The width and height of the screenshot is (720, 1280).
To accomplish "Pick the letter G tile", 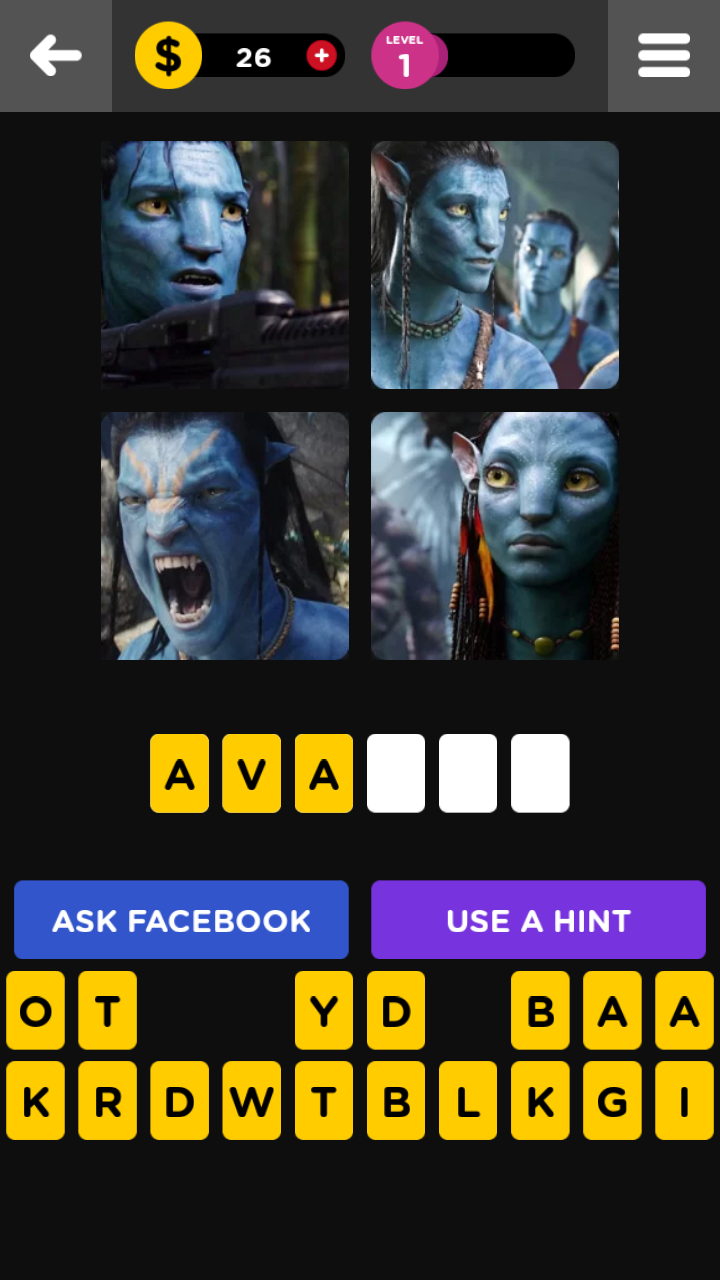I will tap(611, 1101).
